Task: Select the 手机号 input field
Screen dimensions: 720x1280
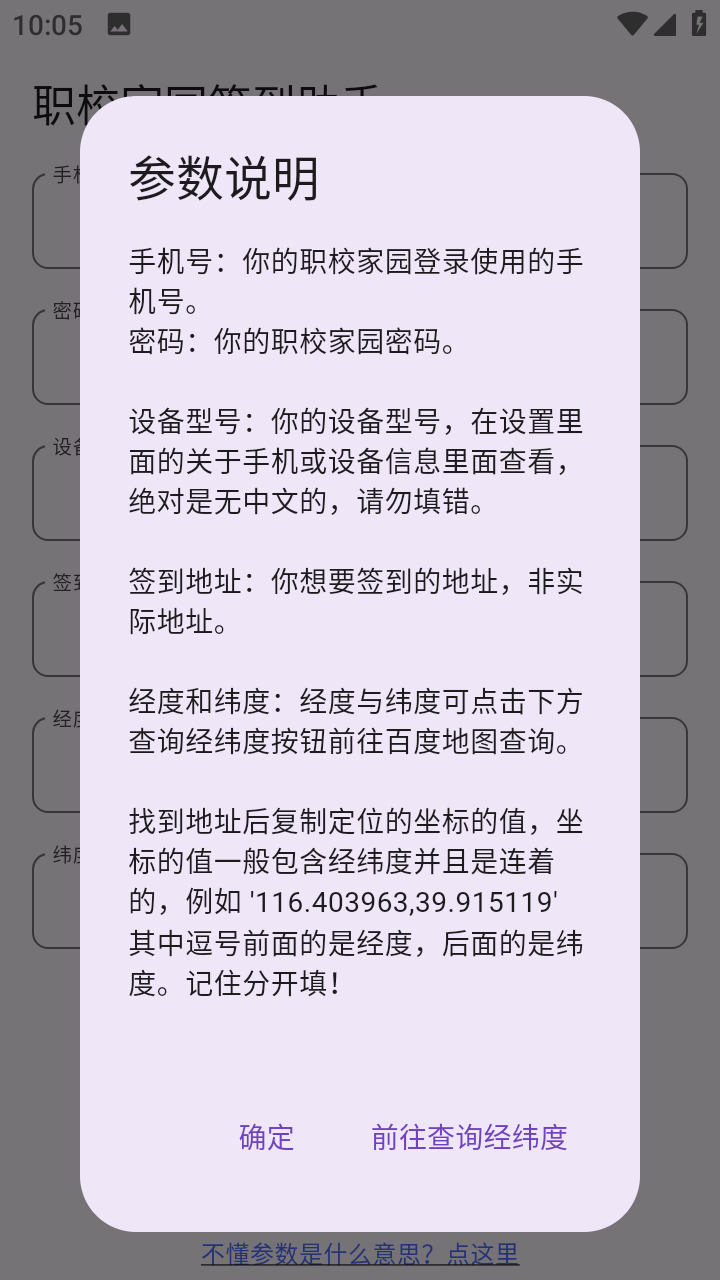Action: (60, 220)
